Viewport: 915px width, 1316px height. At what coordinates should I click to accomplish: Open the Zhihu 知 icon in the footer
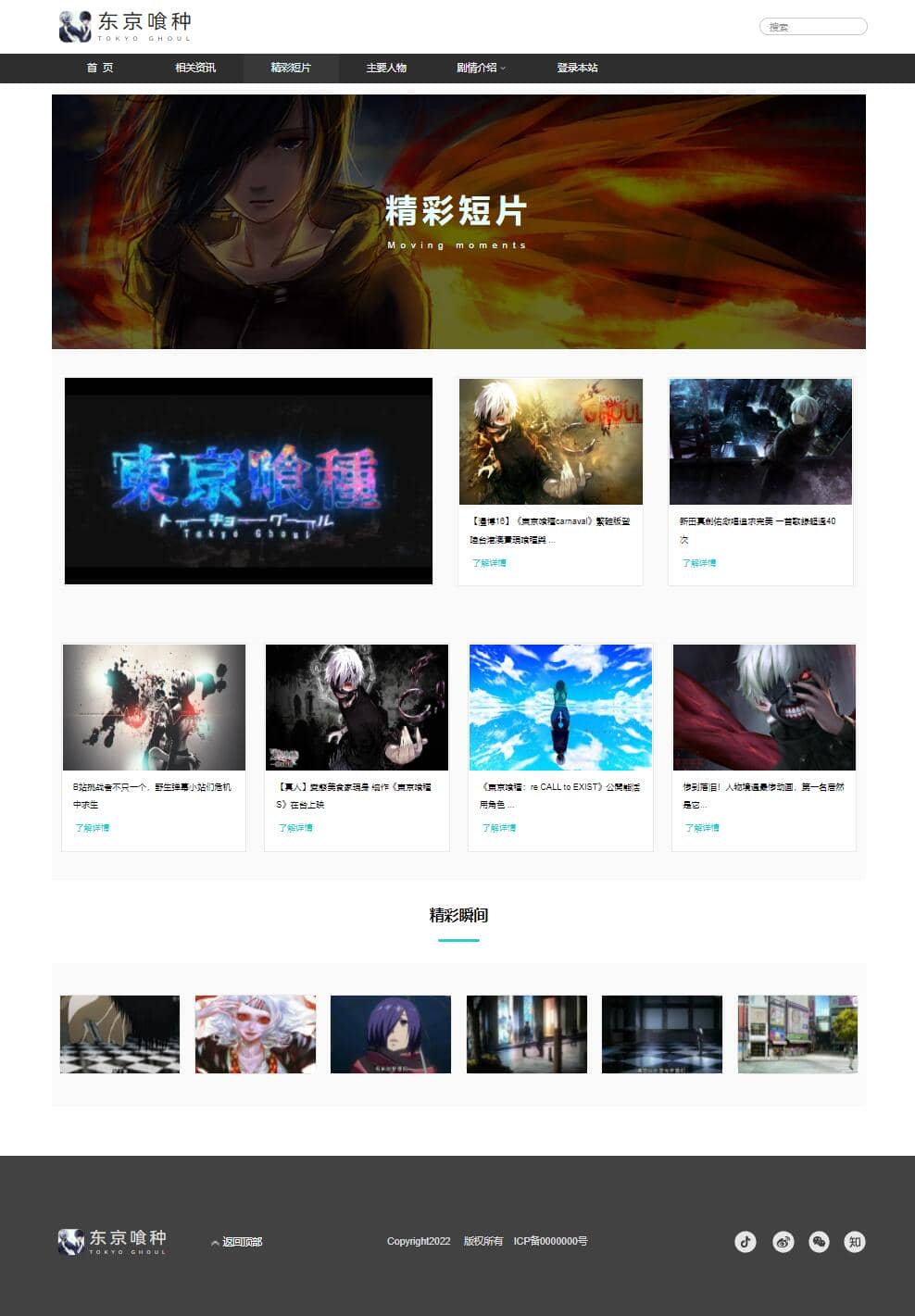pyautogui.click(x=855, y=1242)
